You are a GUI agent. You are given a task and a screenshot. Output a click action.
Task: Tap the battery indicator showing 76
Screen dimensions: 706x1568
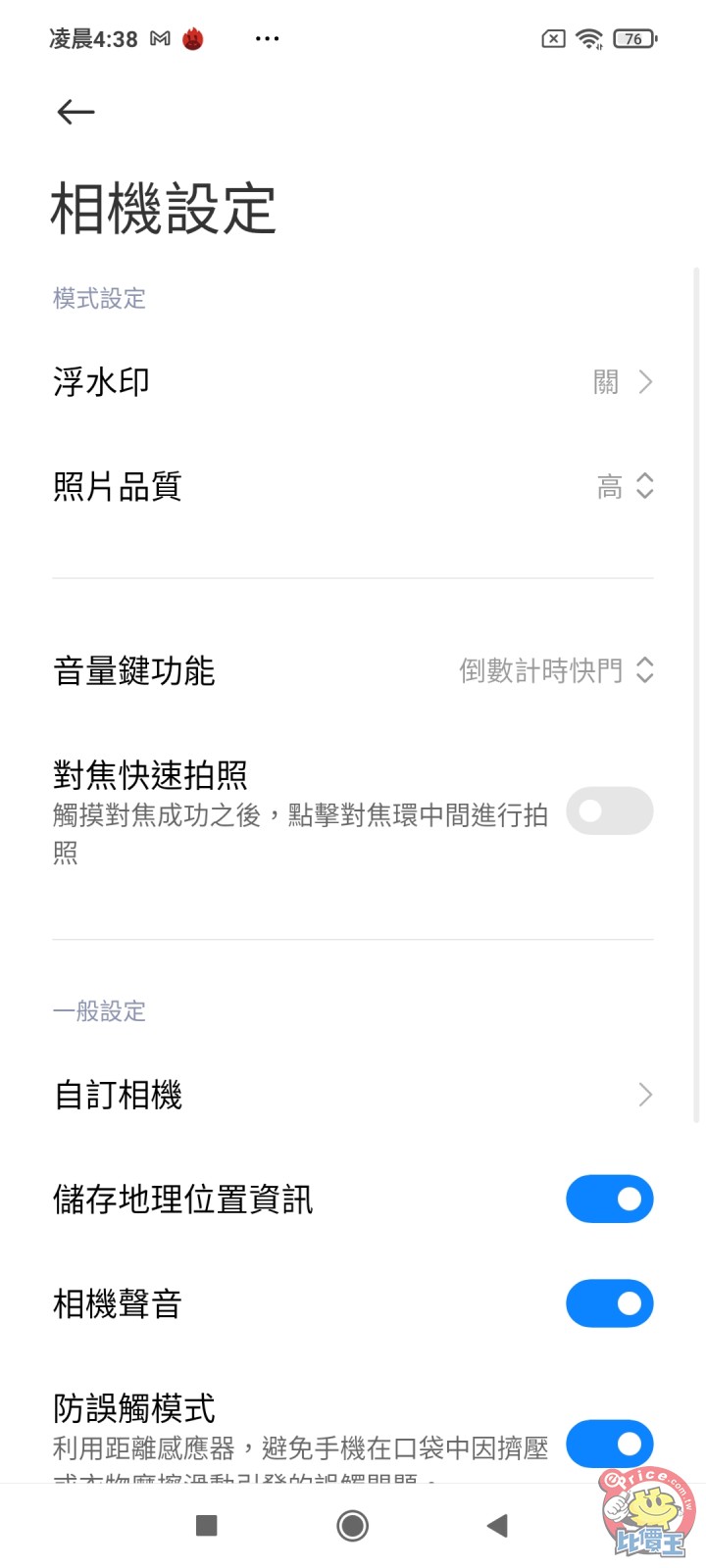click(633, 38)
